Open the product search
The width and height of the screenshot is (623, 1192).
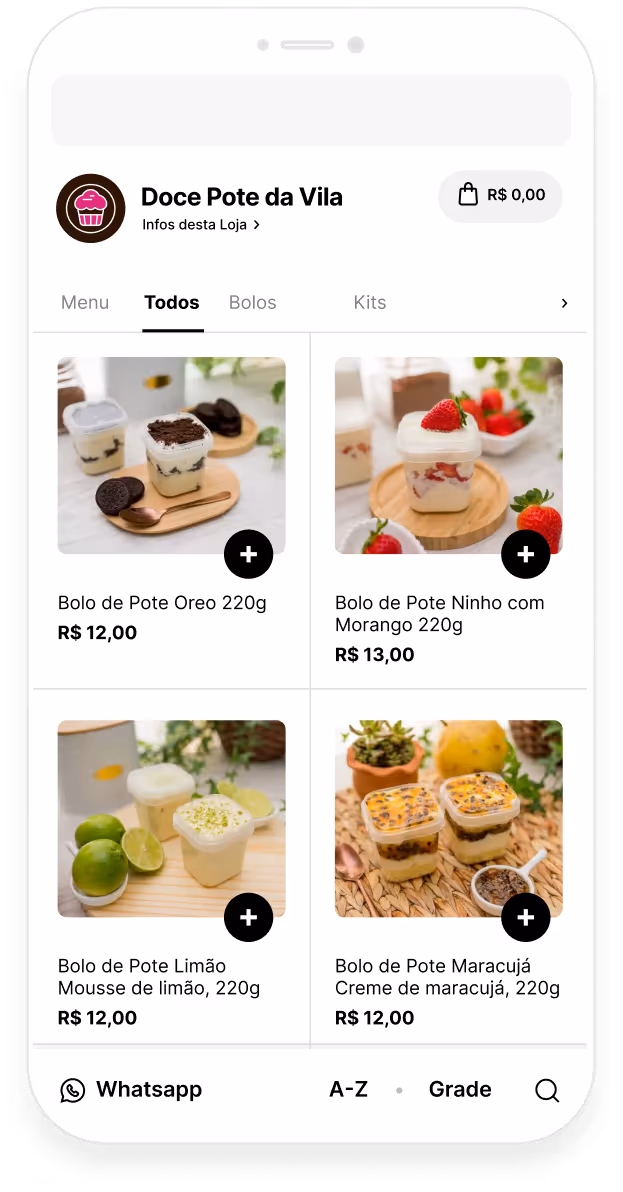pos(547,1090)
